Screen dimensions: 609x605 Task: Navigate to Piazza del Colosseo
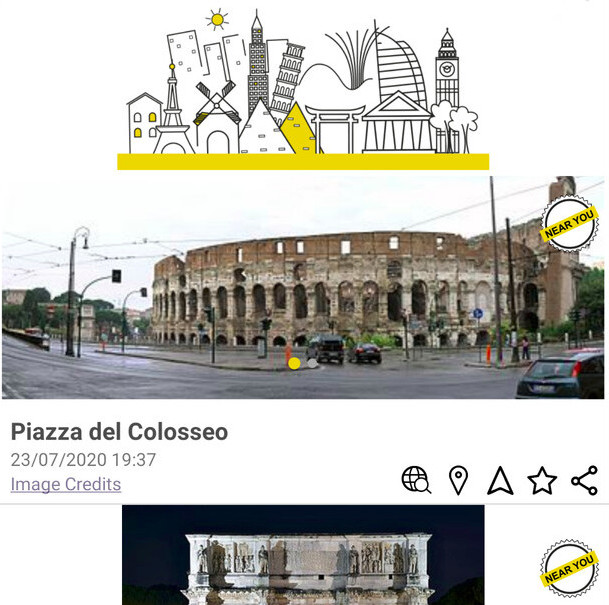(x=500, y=481)
